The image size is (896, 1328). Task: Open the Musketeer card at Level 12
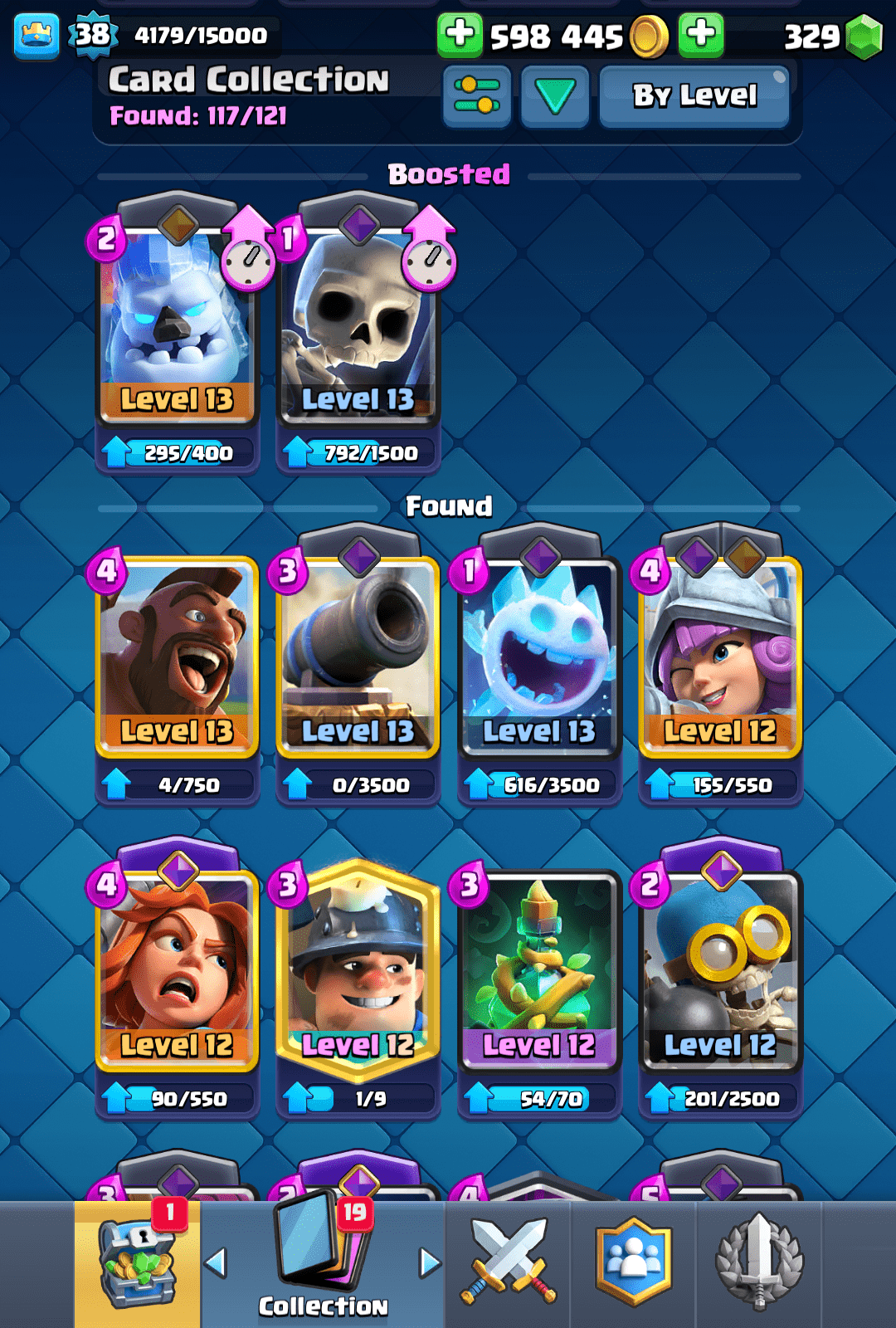point(720,656)
